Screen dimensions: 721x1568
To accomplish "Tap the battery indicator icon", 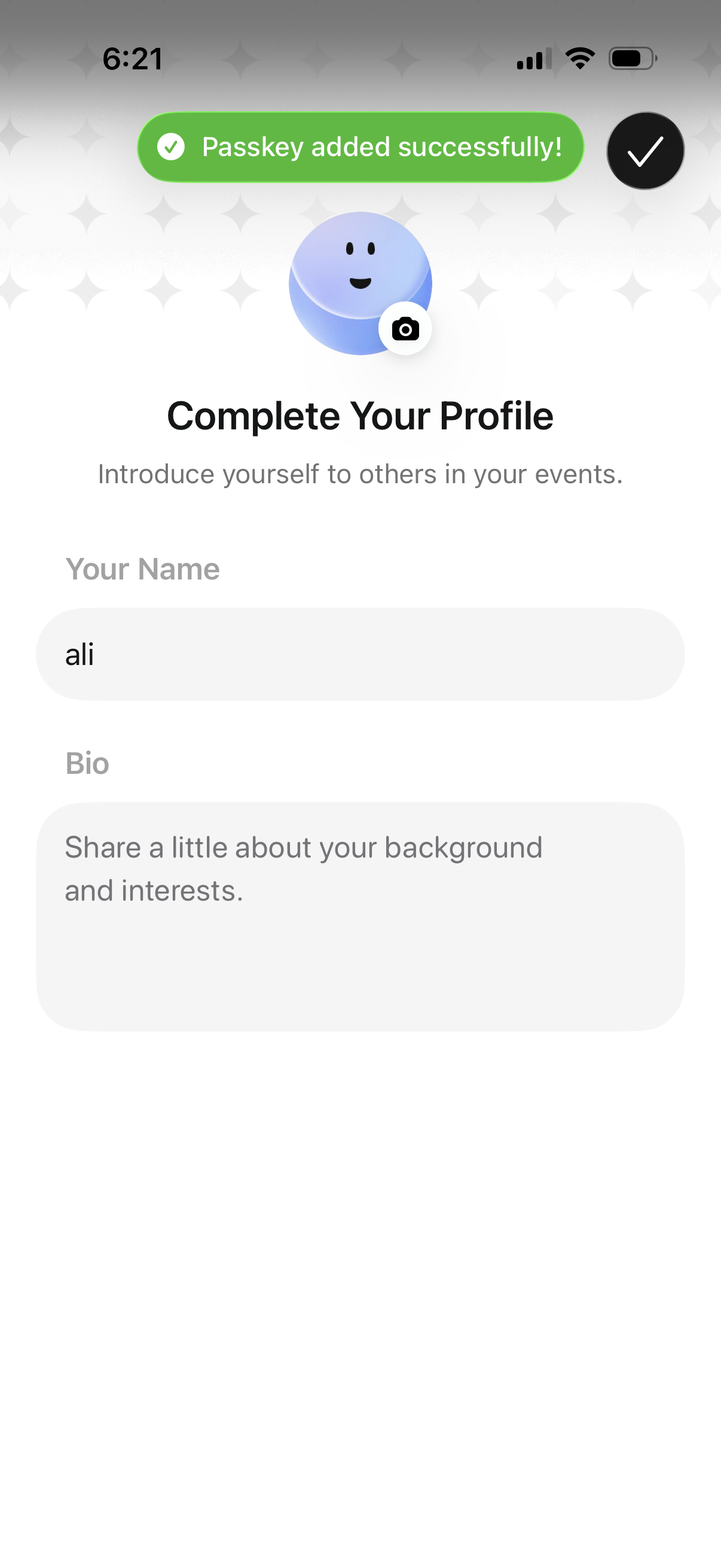I will [631, 58].
